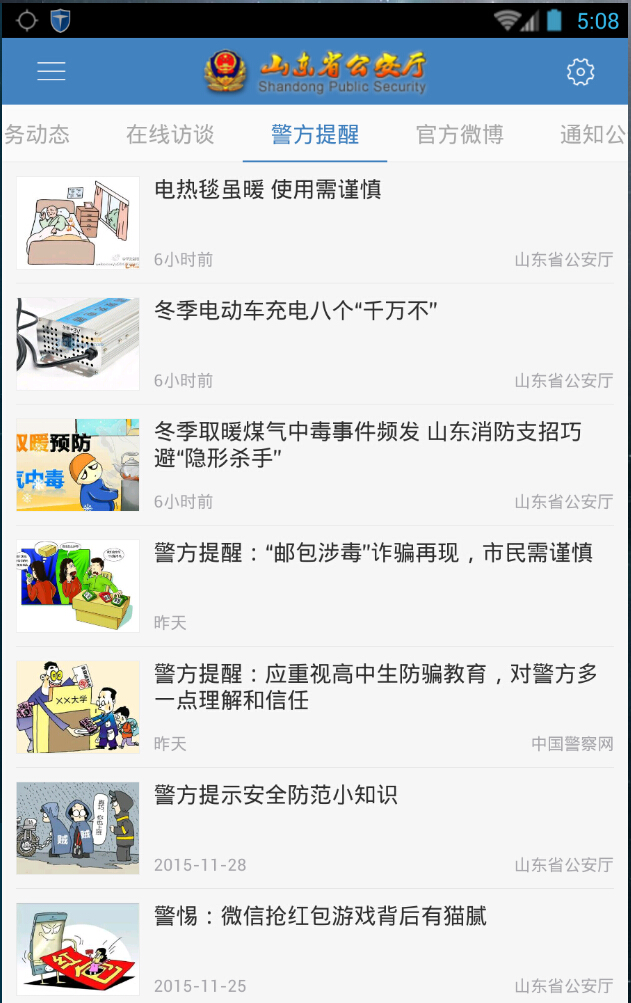Open 警方提示安全防范小知识 article
The height and width of the screenshot is (1003, 631).
tap(276, 795)
